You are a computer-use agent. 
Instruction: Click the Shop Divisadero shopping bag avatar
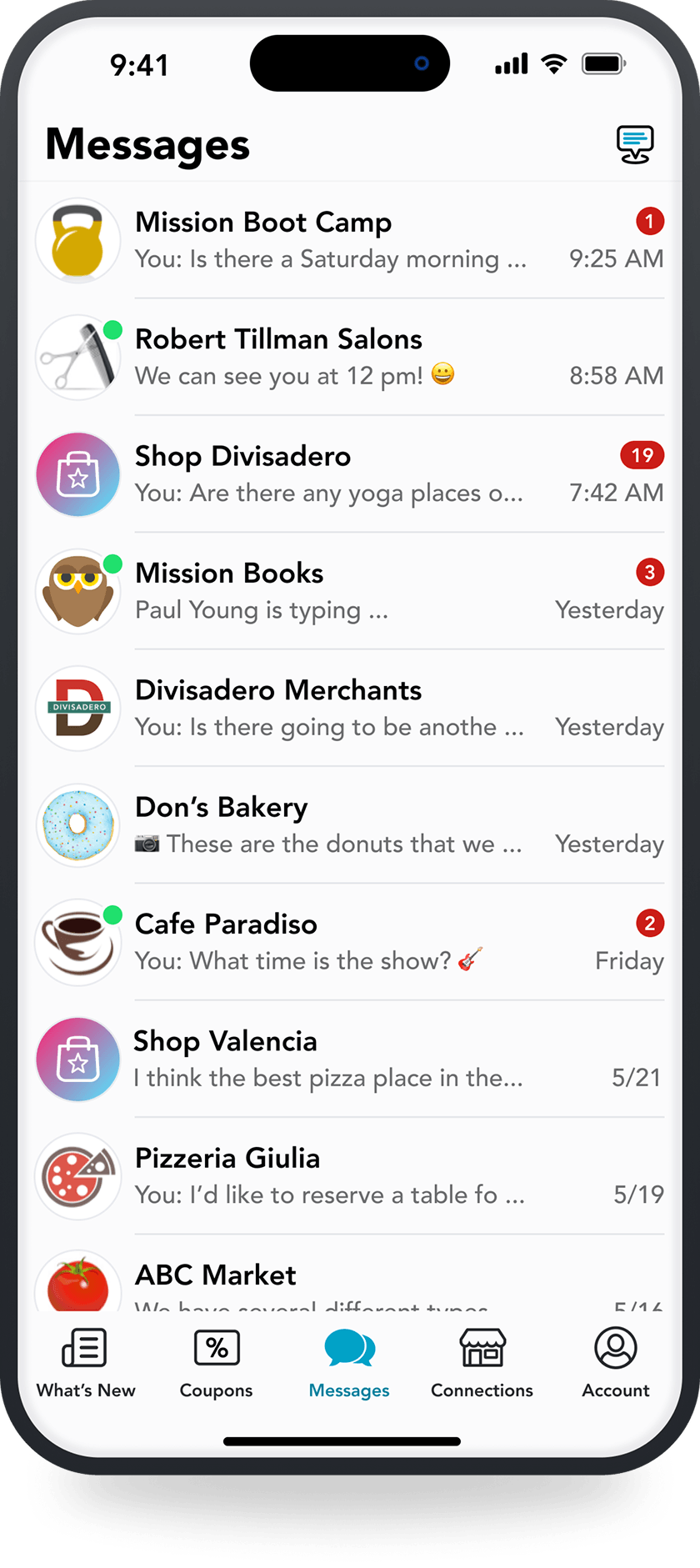[x=77, y=474]
